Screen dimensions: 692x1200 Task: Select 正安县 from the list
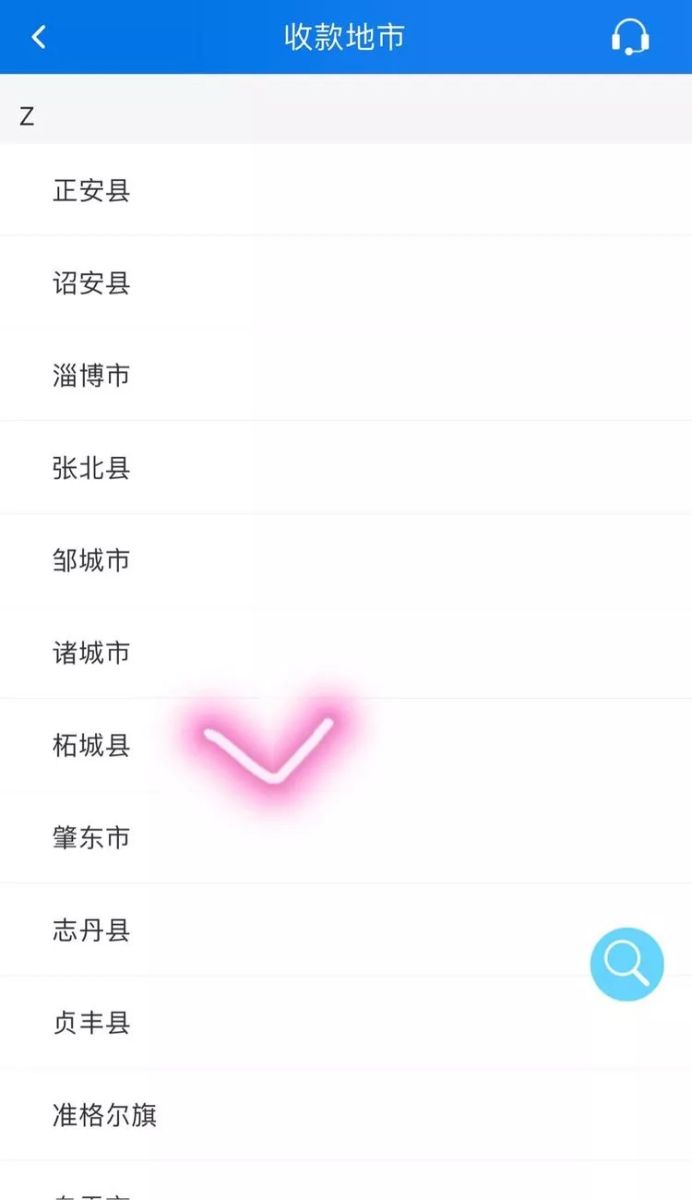pyautogui.click(x=92, y=190)
